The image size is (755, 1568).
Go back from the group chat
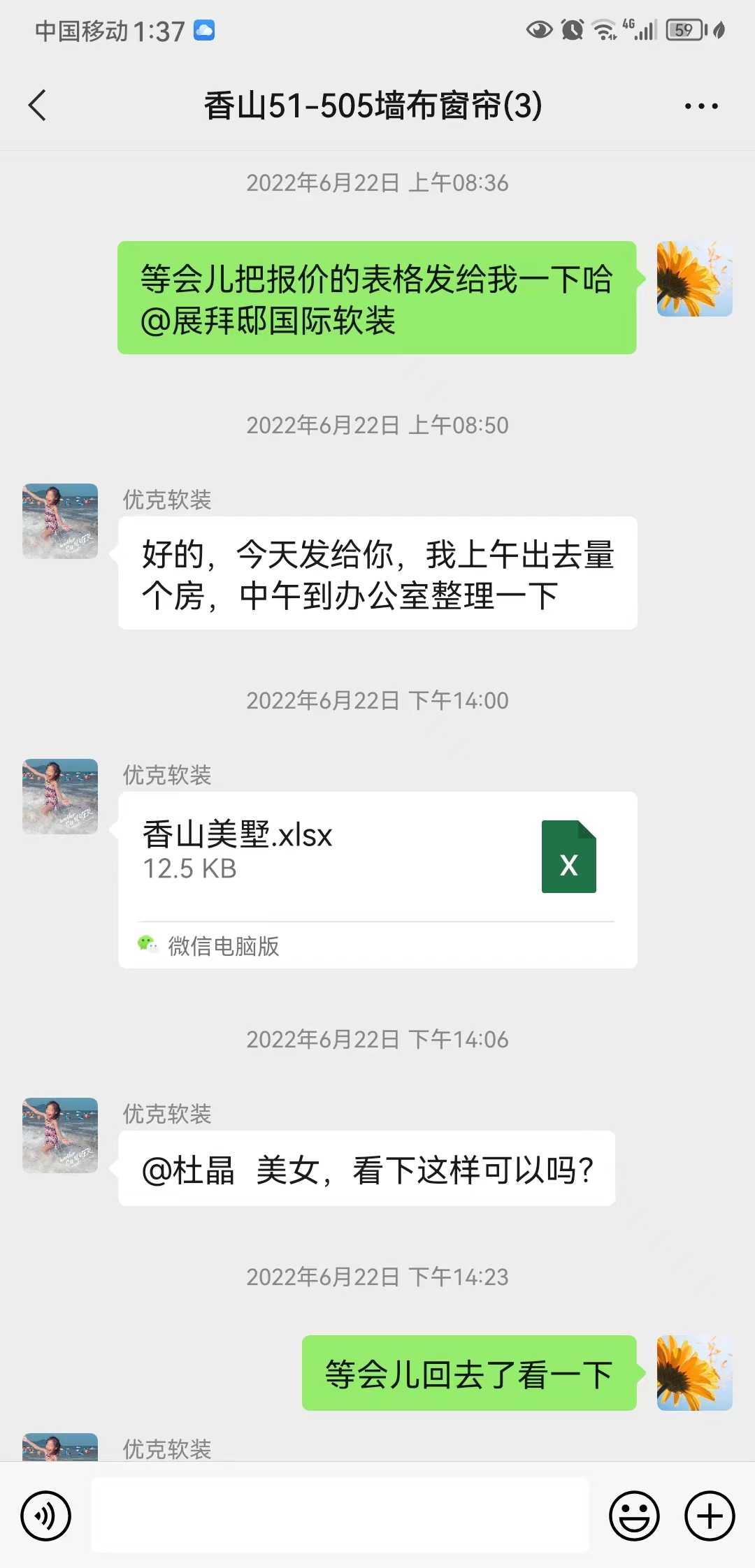pos(38,106)
